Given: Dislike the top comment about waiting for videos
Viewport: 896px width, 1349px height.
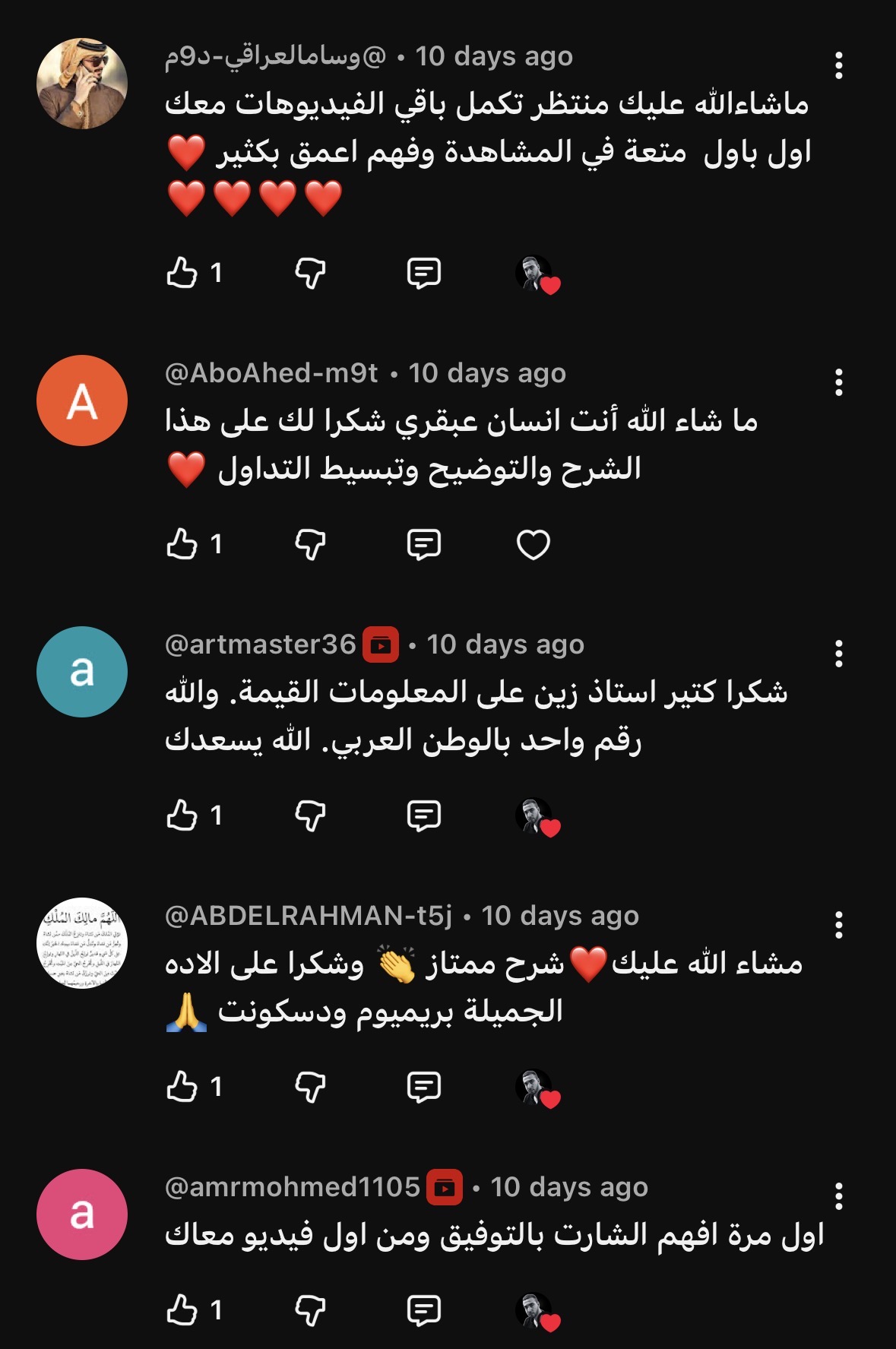Looking at the screenshot, I should pyautogui.click(x=310, y=273).
